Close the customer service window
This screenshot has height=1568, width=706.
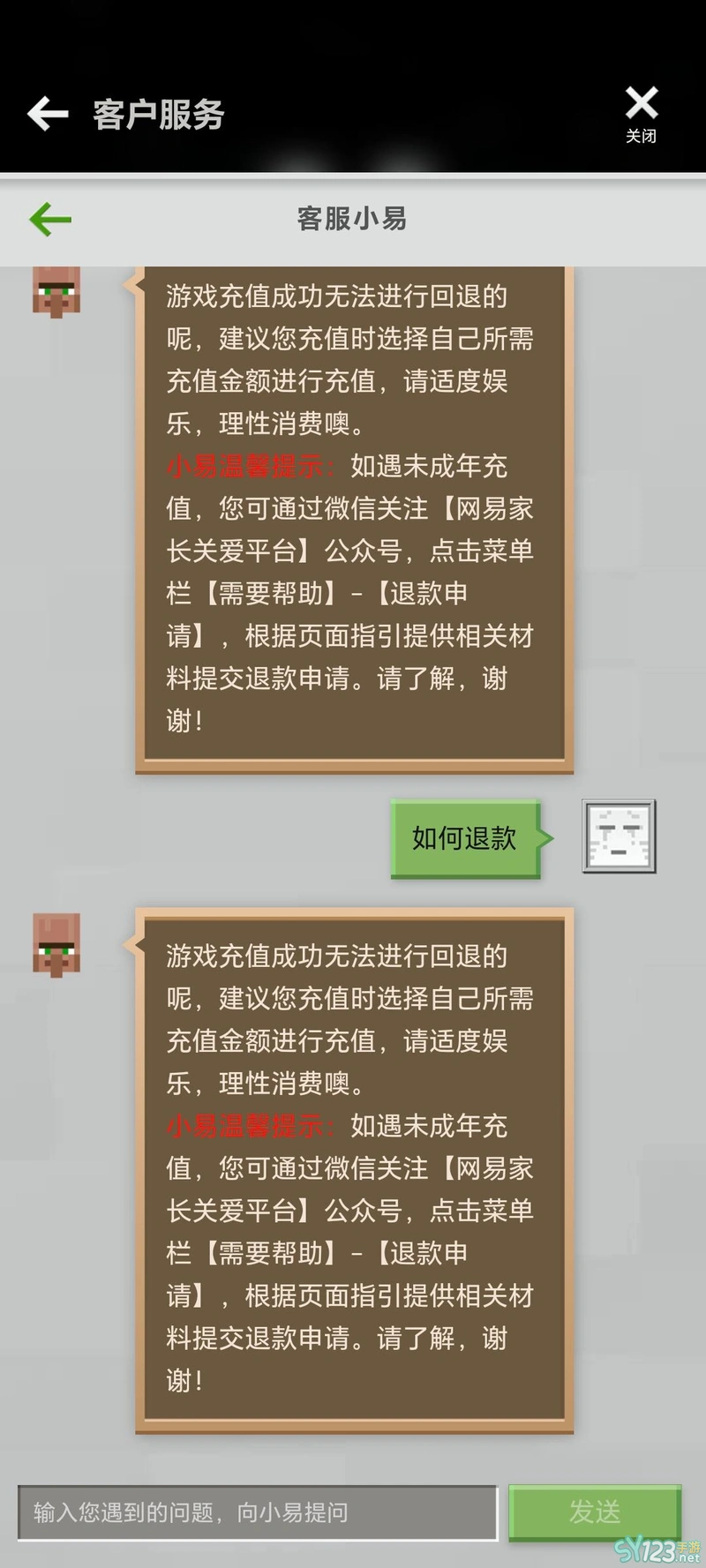click(x=642, y=113)
